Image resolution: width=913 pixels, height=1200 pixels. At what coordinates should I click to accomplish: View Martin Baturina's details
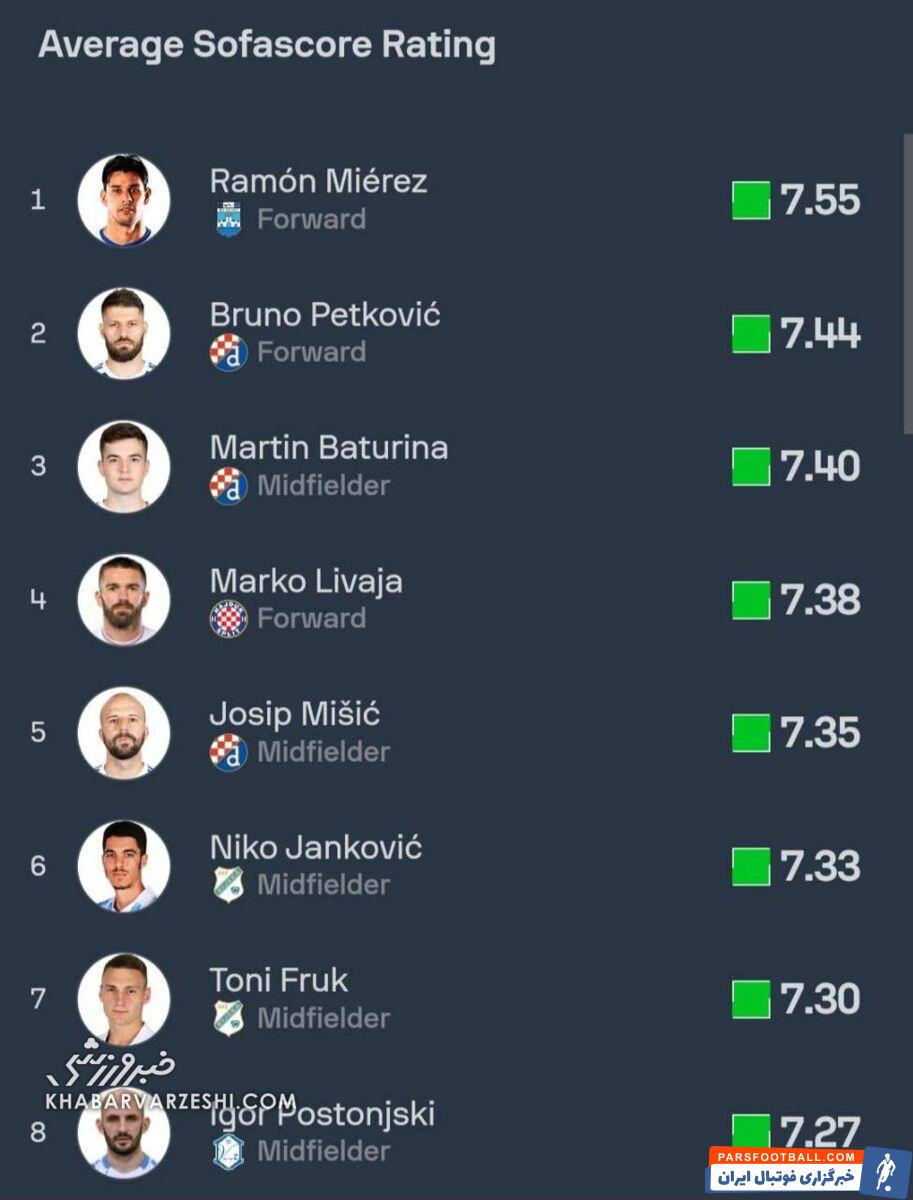328,448
